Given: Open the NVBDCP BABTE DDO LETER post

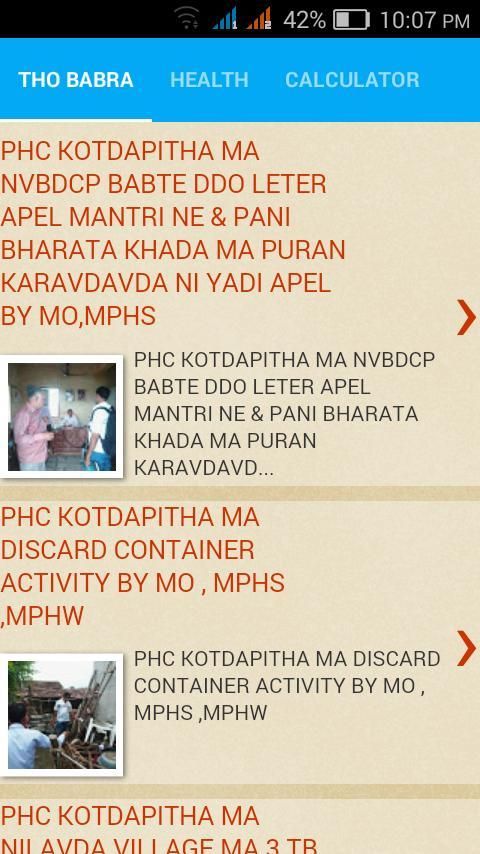Looking at the screenshot, I should [240, 305].
